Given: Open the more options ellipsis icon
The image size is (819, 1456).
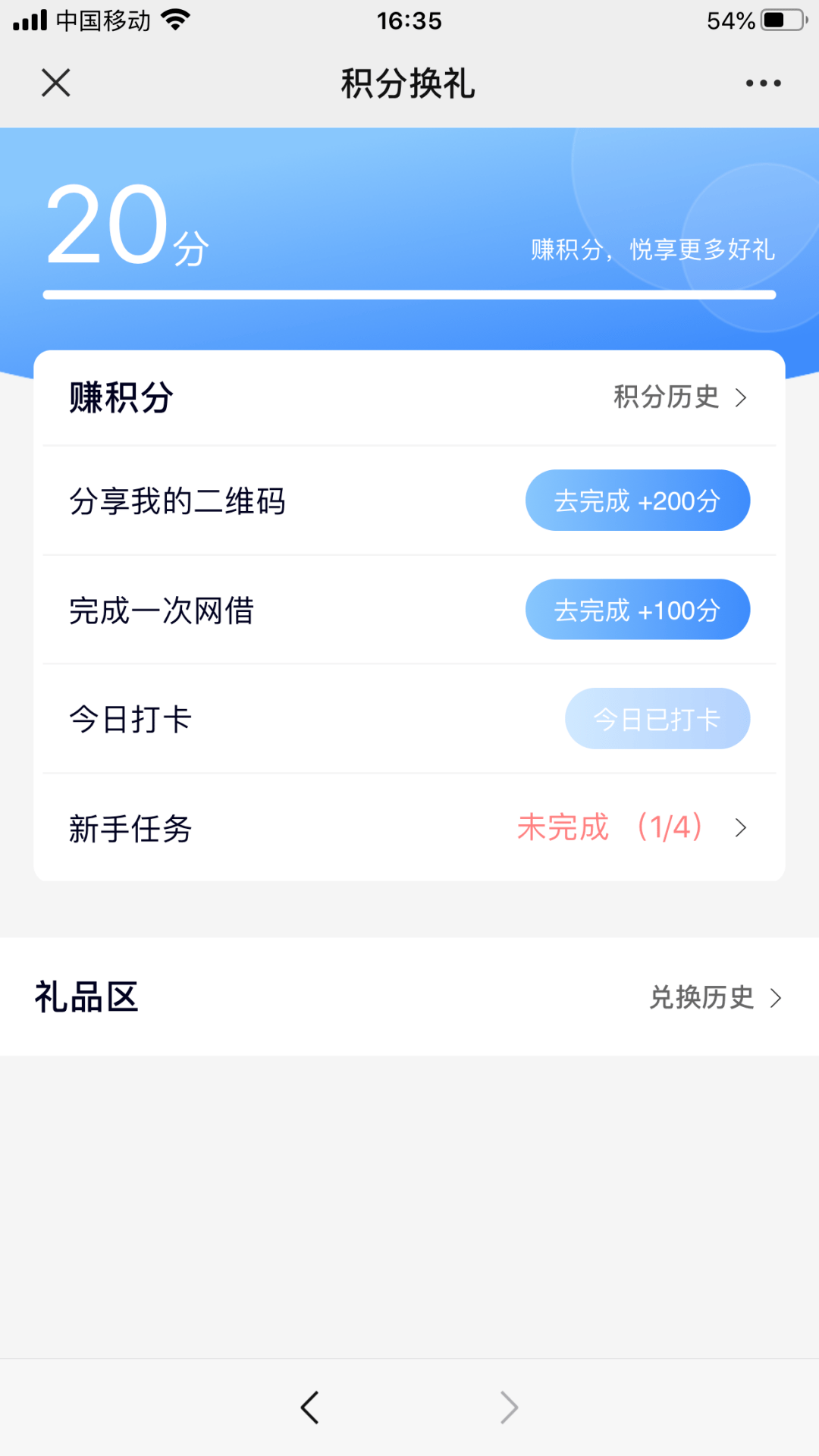Looking at the screenshot, I should 762,83.
